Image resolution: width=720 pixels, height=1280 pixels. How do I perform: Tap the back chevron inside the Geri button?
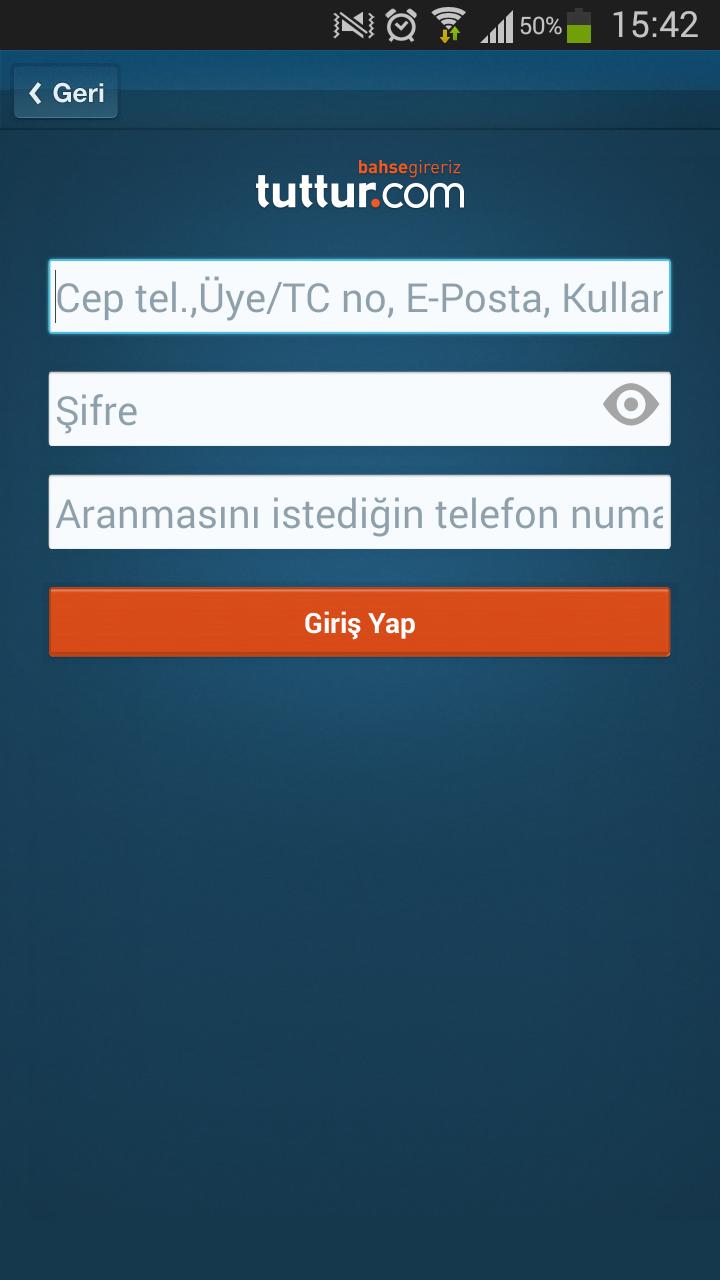click(36, 92)
